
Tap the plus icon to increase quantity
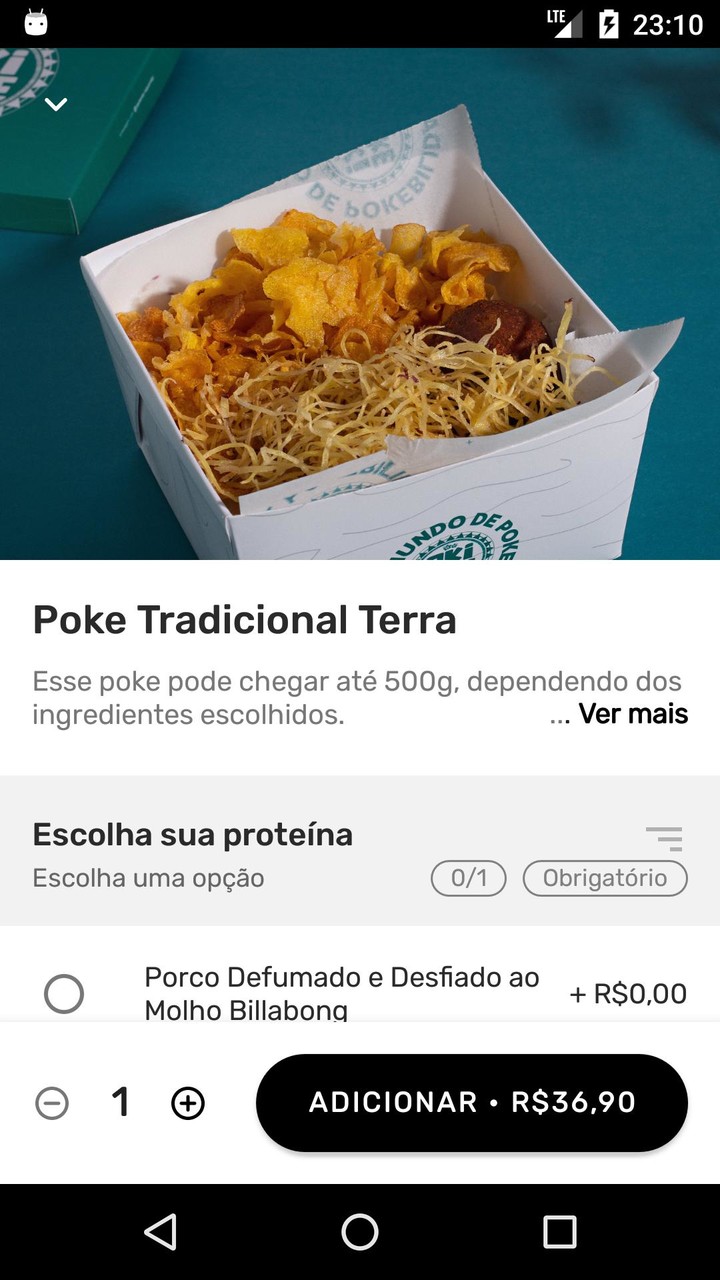(187, 1102)
